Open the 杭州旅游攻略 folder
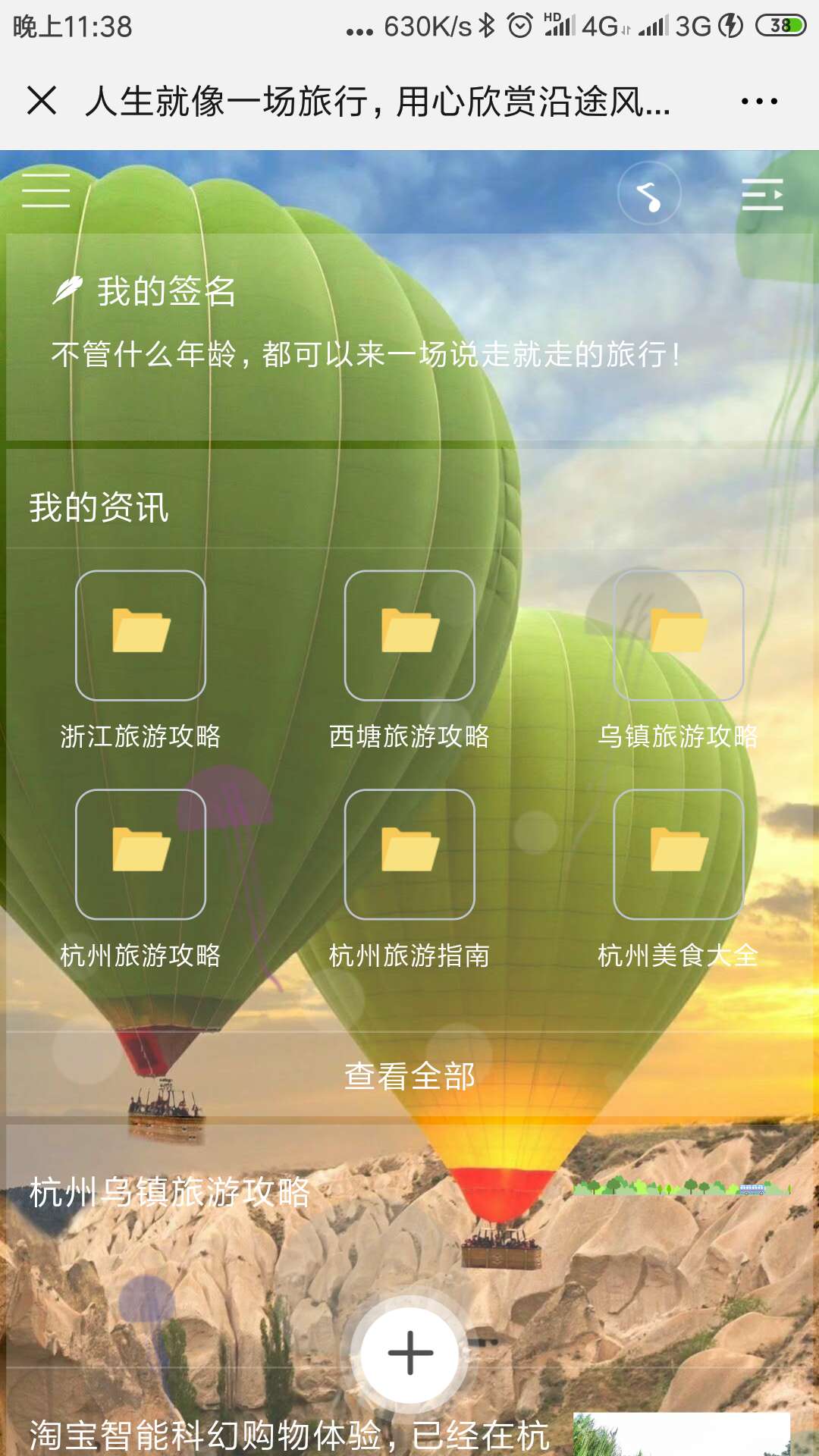This screenshot has width=819, height=1456. [x=141, y=855]
